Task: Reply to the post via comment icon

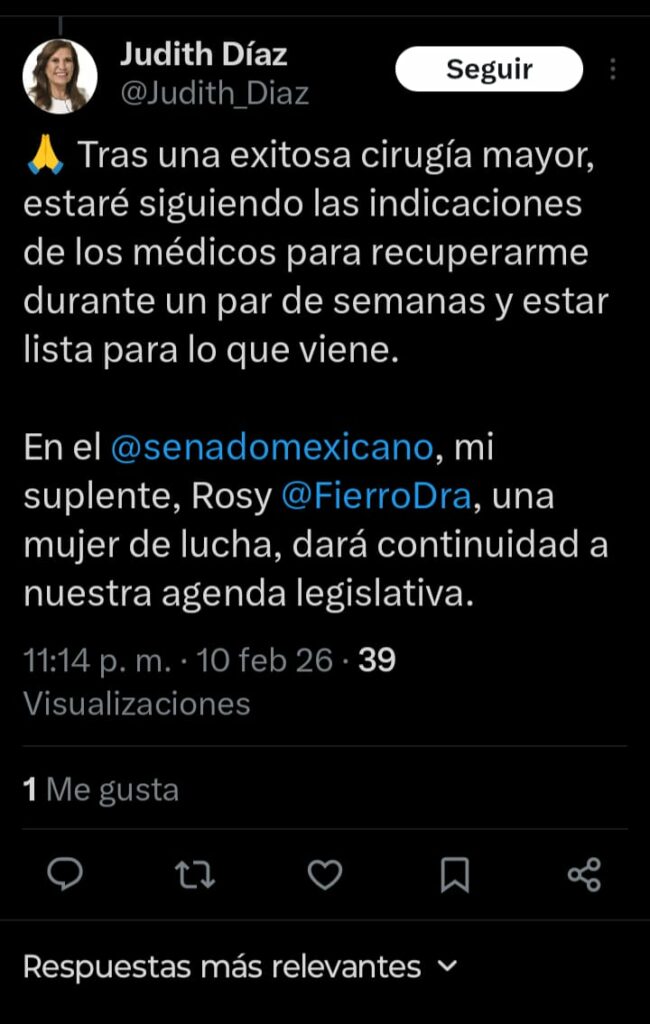Action: (65, 875)
